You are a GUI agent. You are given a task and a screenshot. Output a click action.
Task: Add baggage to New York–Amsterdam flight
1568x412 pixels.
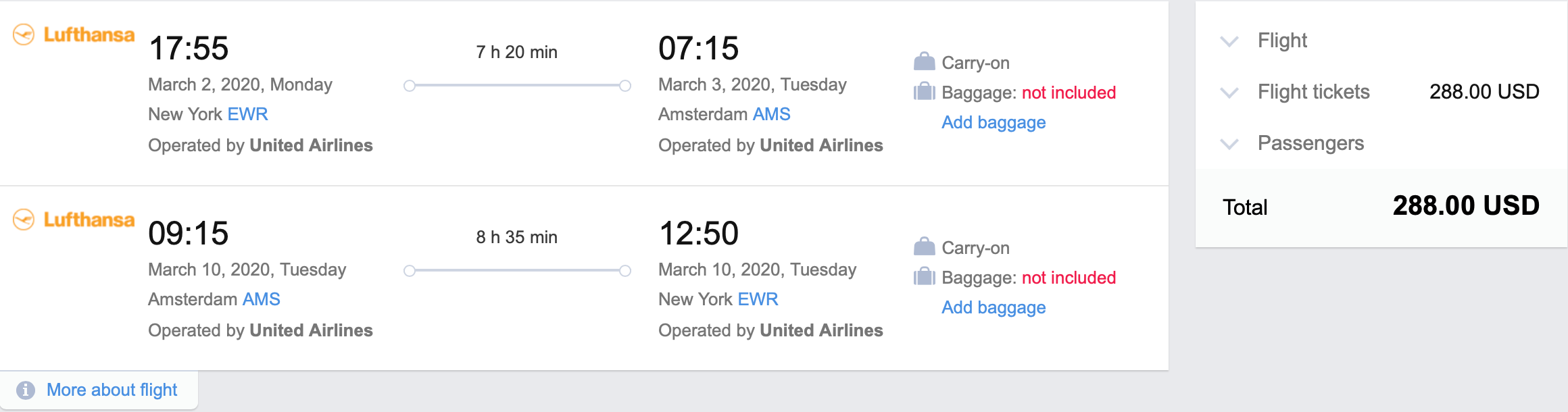pyautogui.click(x=993, y=122)
